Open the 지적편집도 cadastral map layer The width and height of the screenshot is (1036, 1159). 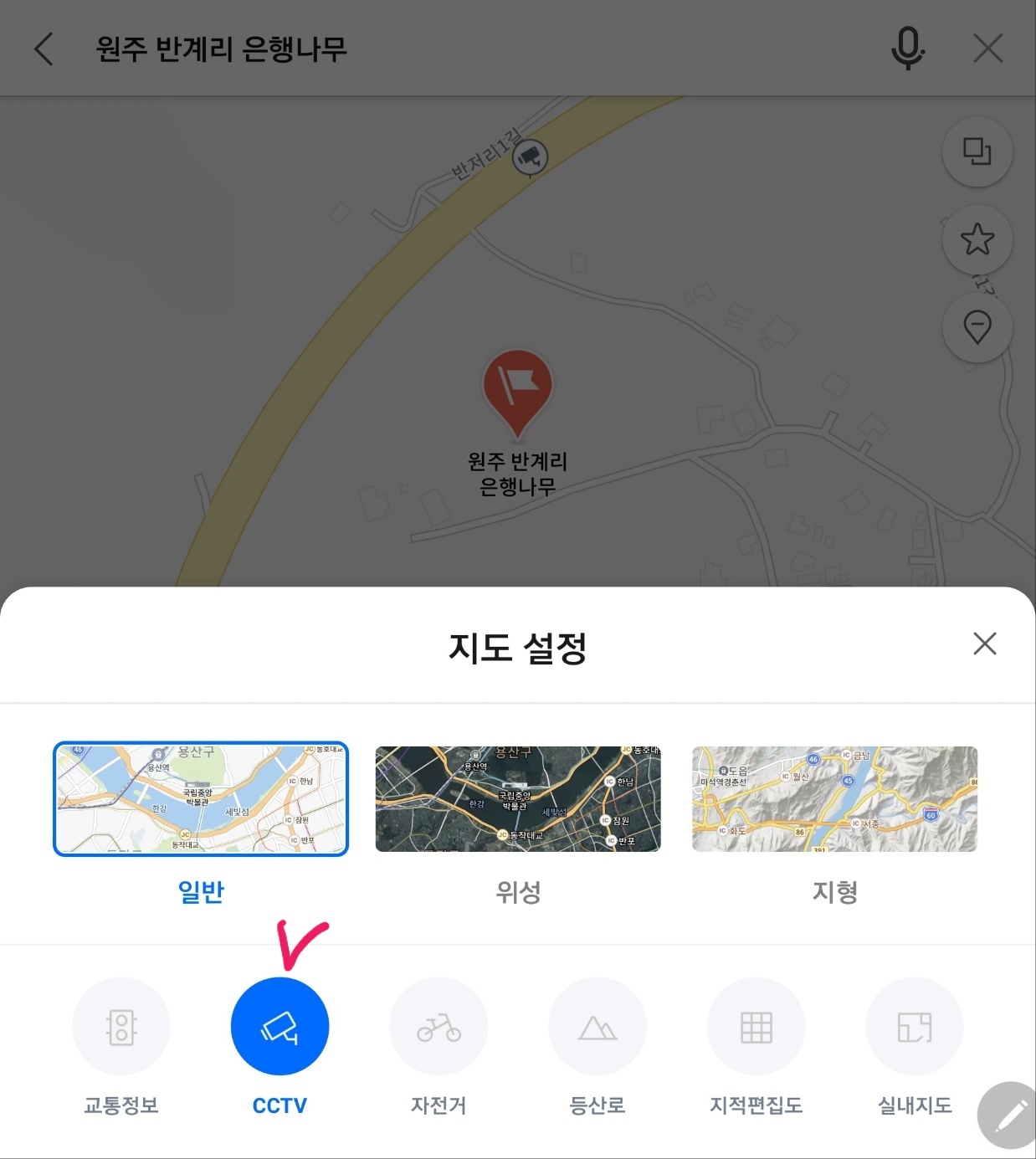756,1025
